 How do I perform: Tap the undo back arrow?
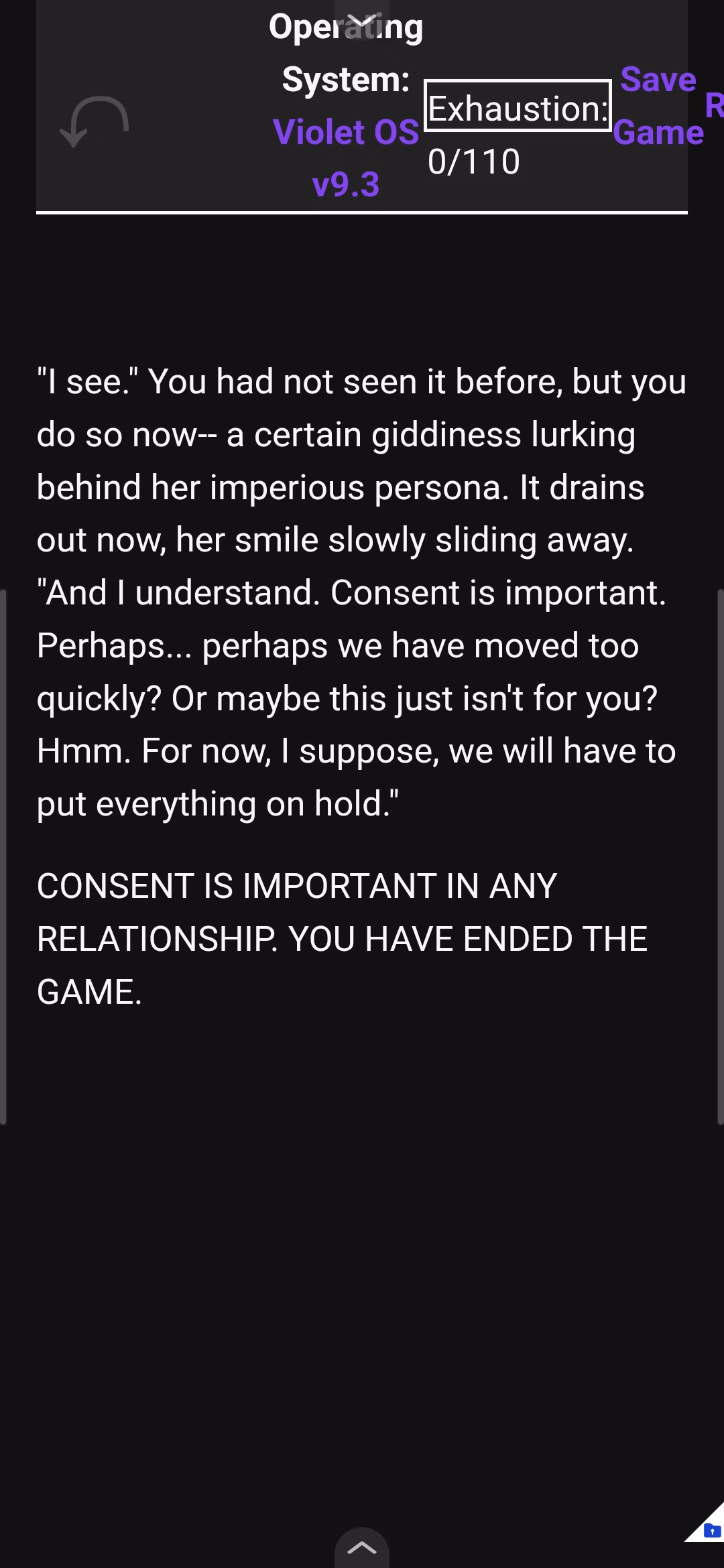[94, 121]
